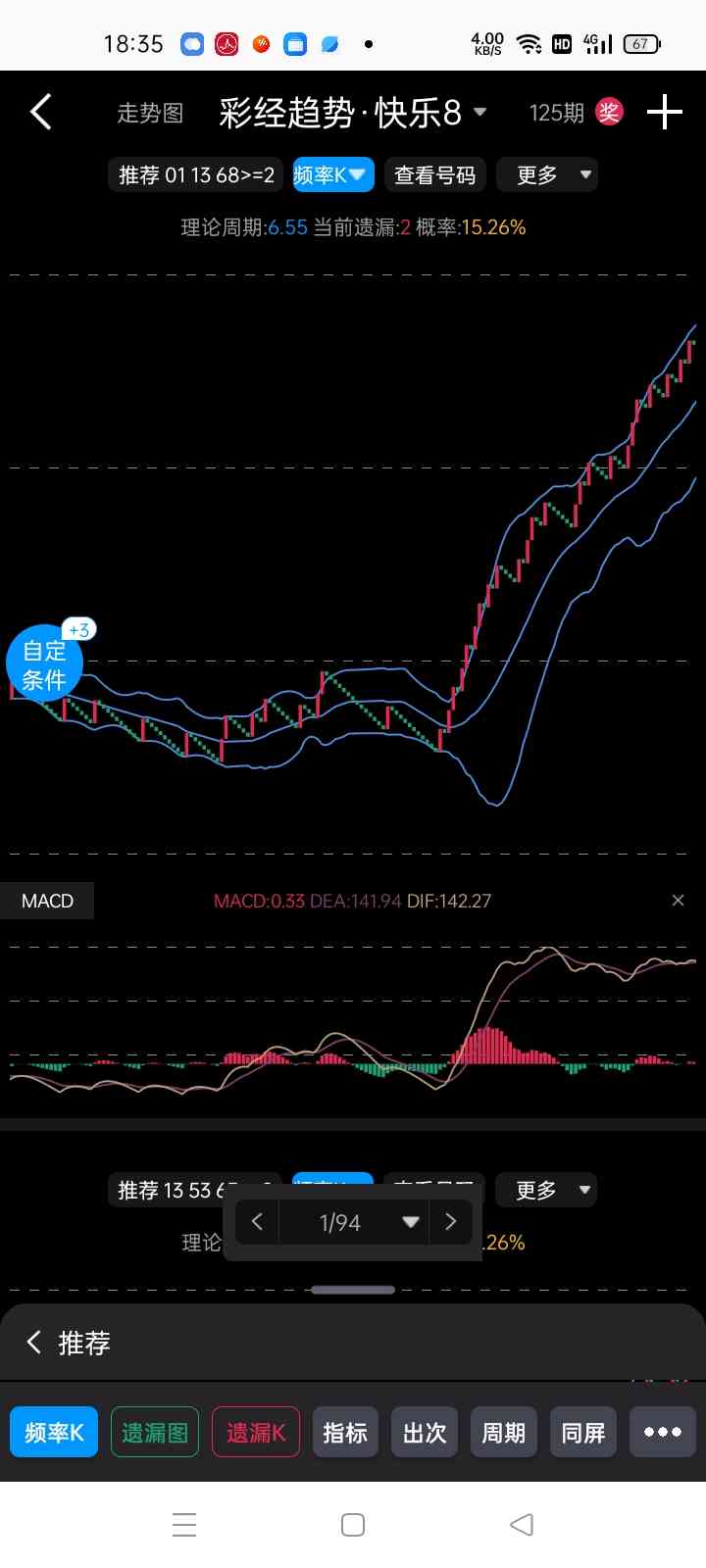Open the three-dots more options button
This screenshot has height=1568, width=706.
[663, 1433]
